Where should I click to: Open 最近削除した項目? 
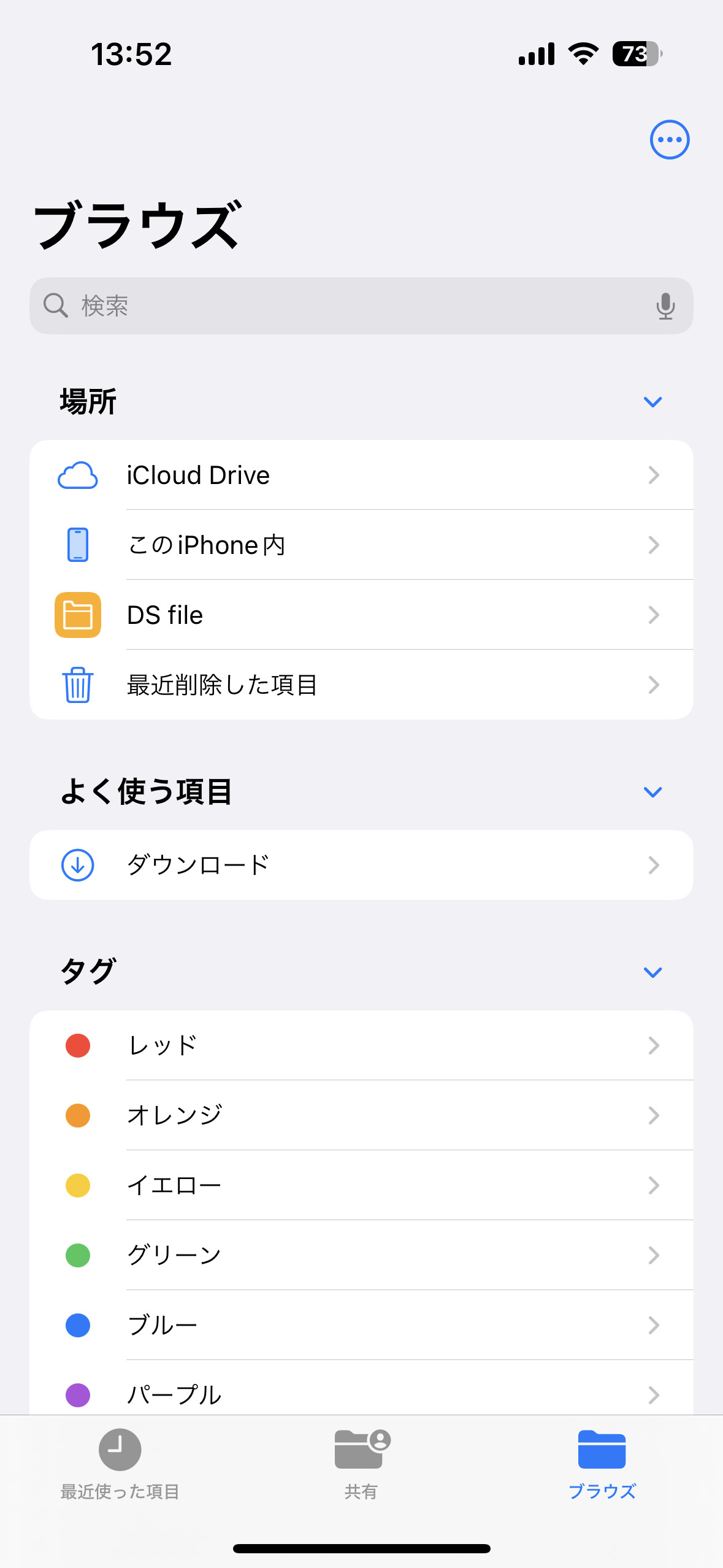pyautogui.click(x=361, y=685)
